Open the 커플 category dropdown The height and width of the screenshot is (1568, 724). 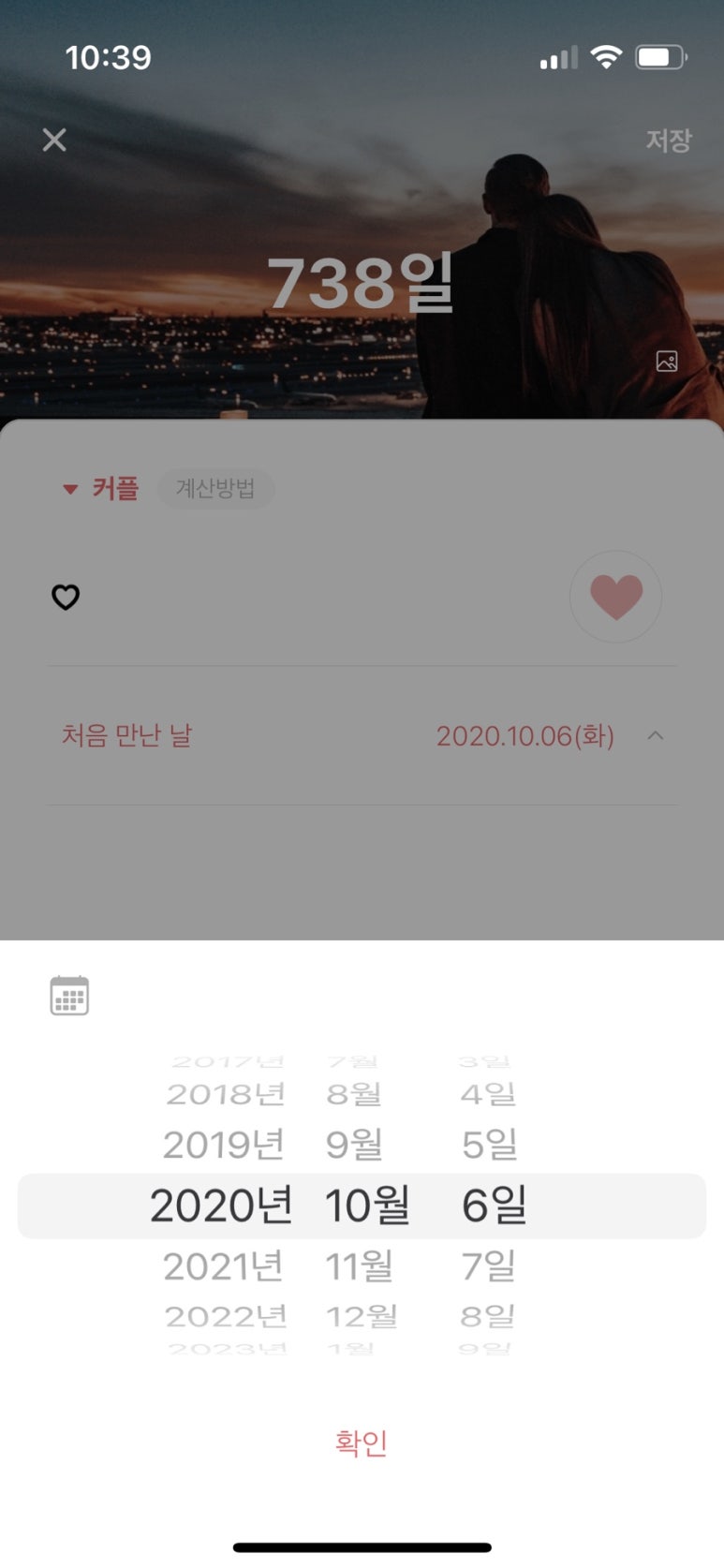(x=101, y=489)
